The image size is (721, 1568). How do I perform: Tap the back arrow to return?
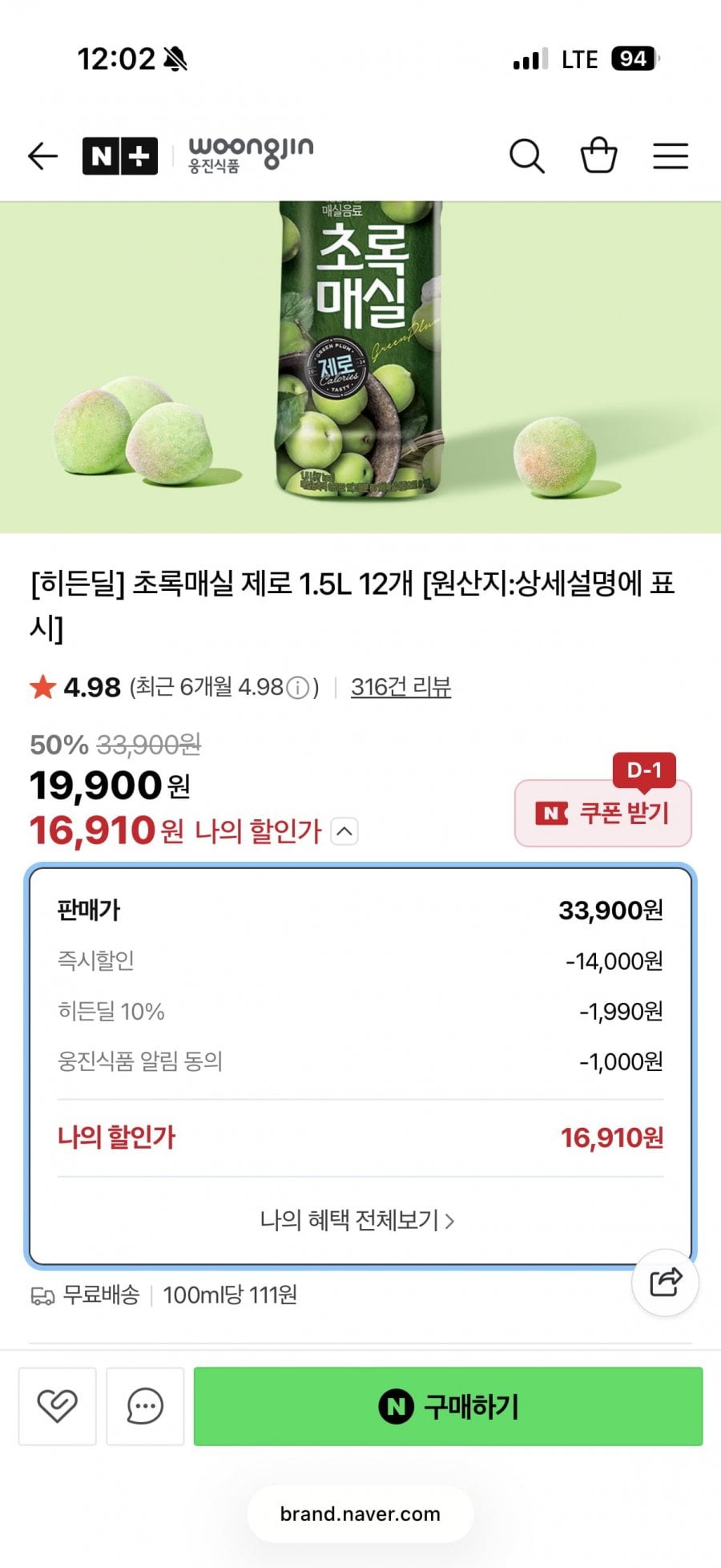coord(44,156)
